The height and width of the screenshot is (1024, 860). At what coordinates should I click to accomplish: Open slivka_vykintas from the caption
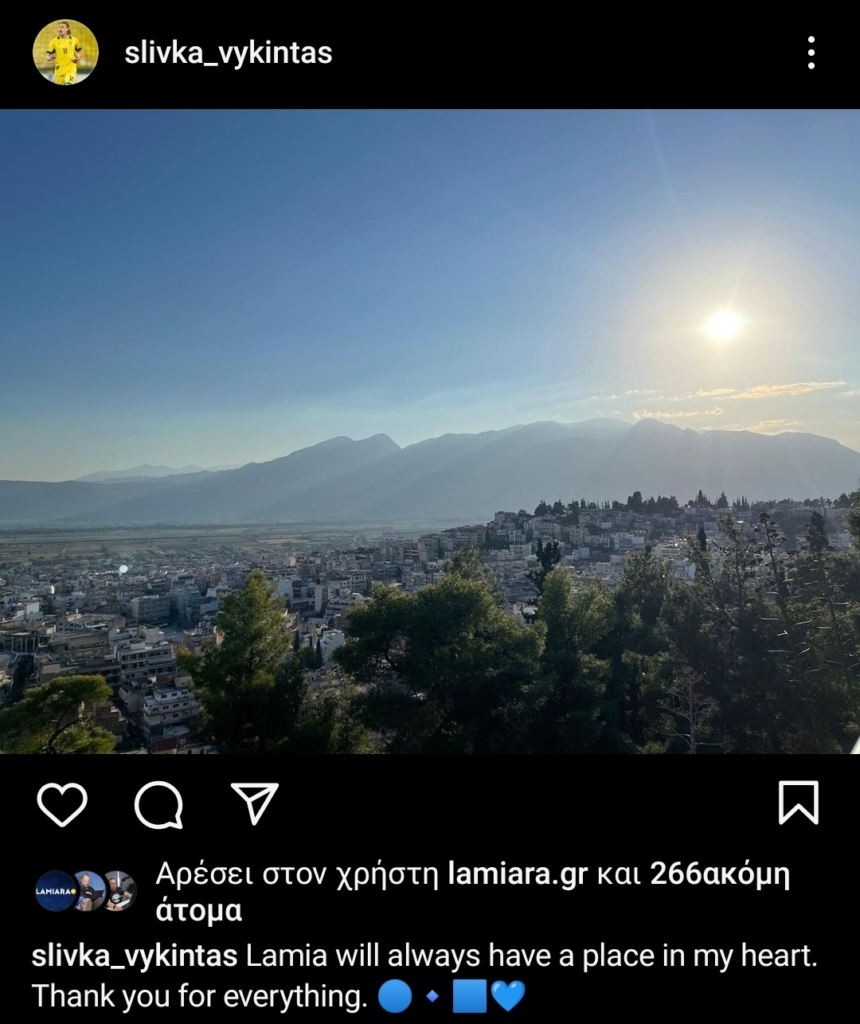pos(134,956)
